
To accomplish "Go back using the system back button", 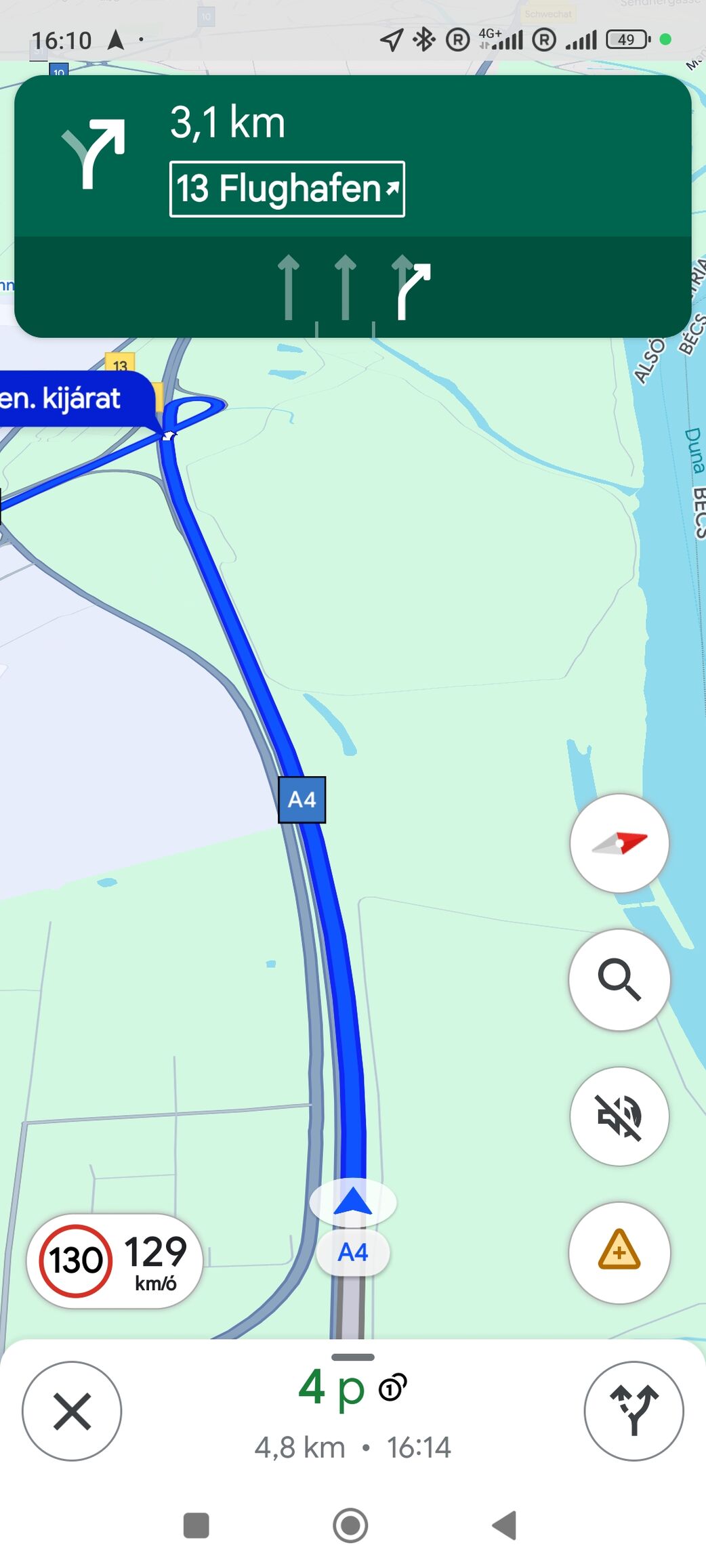I will [505, 1525].
